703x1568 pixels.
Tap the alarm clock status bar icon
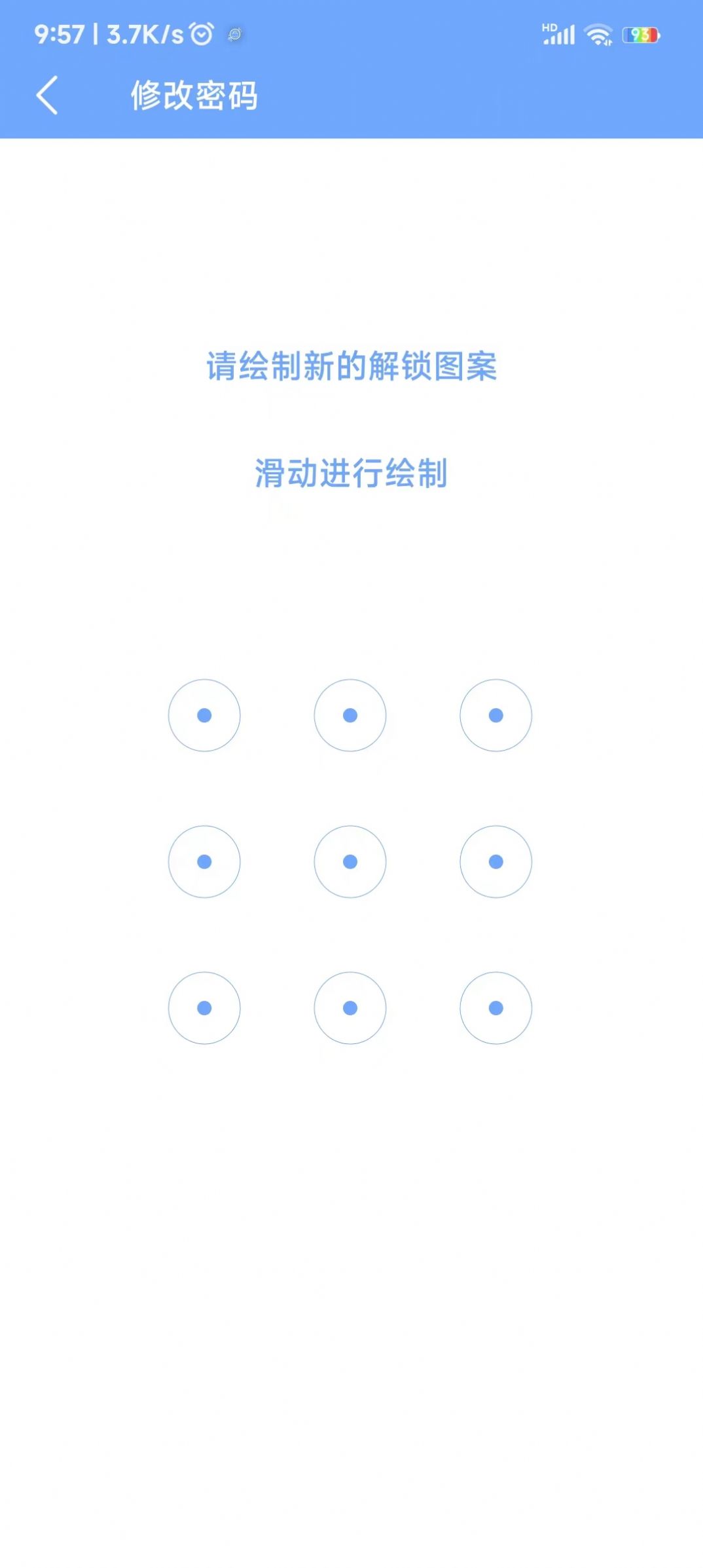pyautogui.click(x=200, y=33)
